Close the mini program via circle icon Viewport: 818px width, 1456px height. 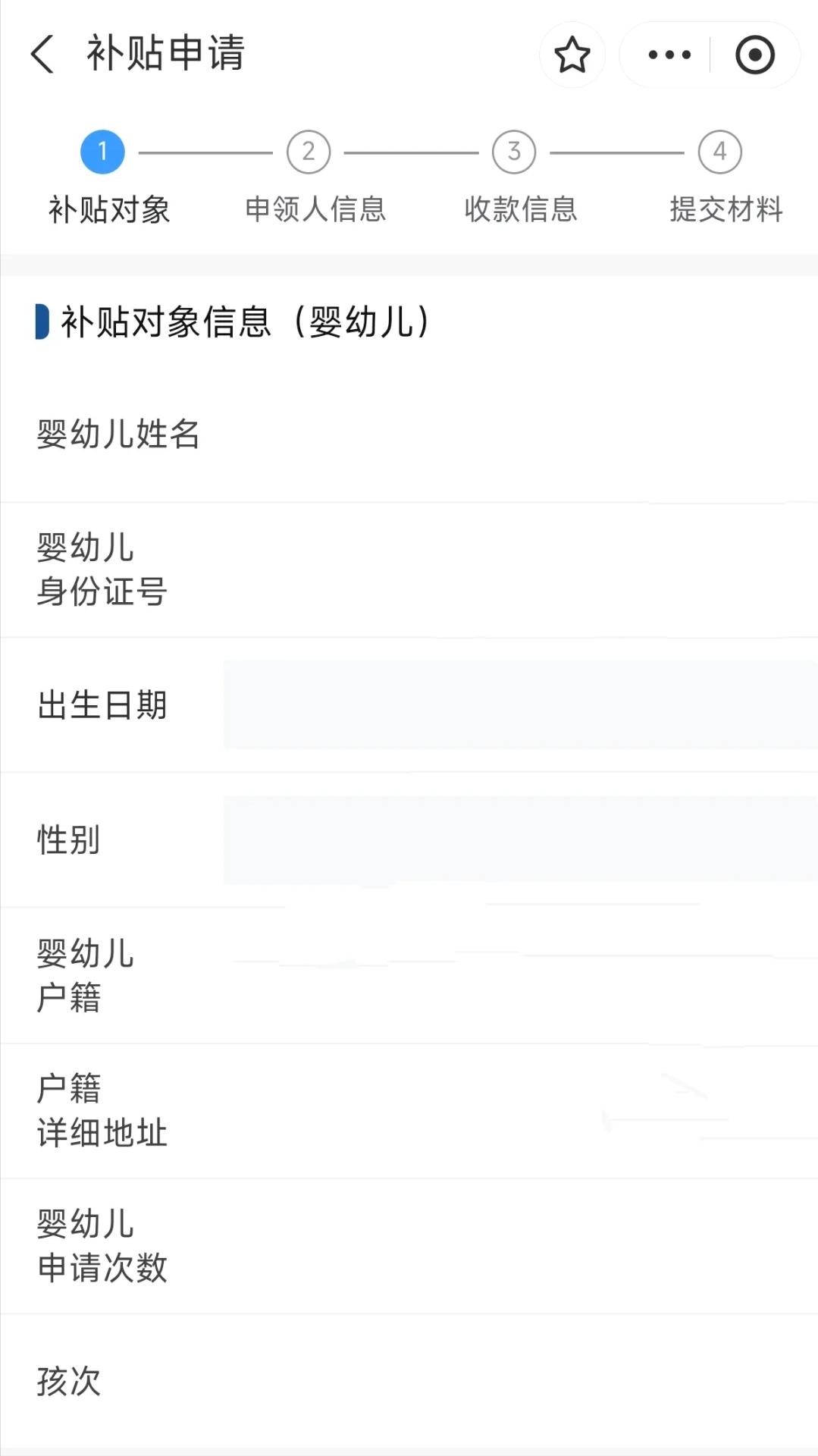click(754, 55)
